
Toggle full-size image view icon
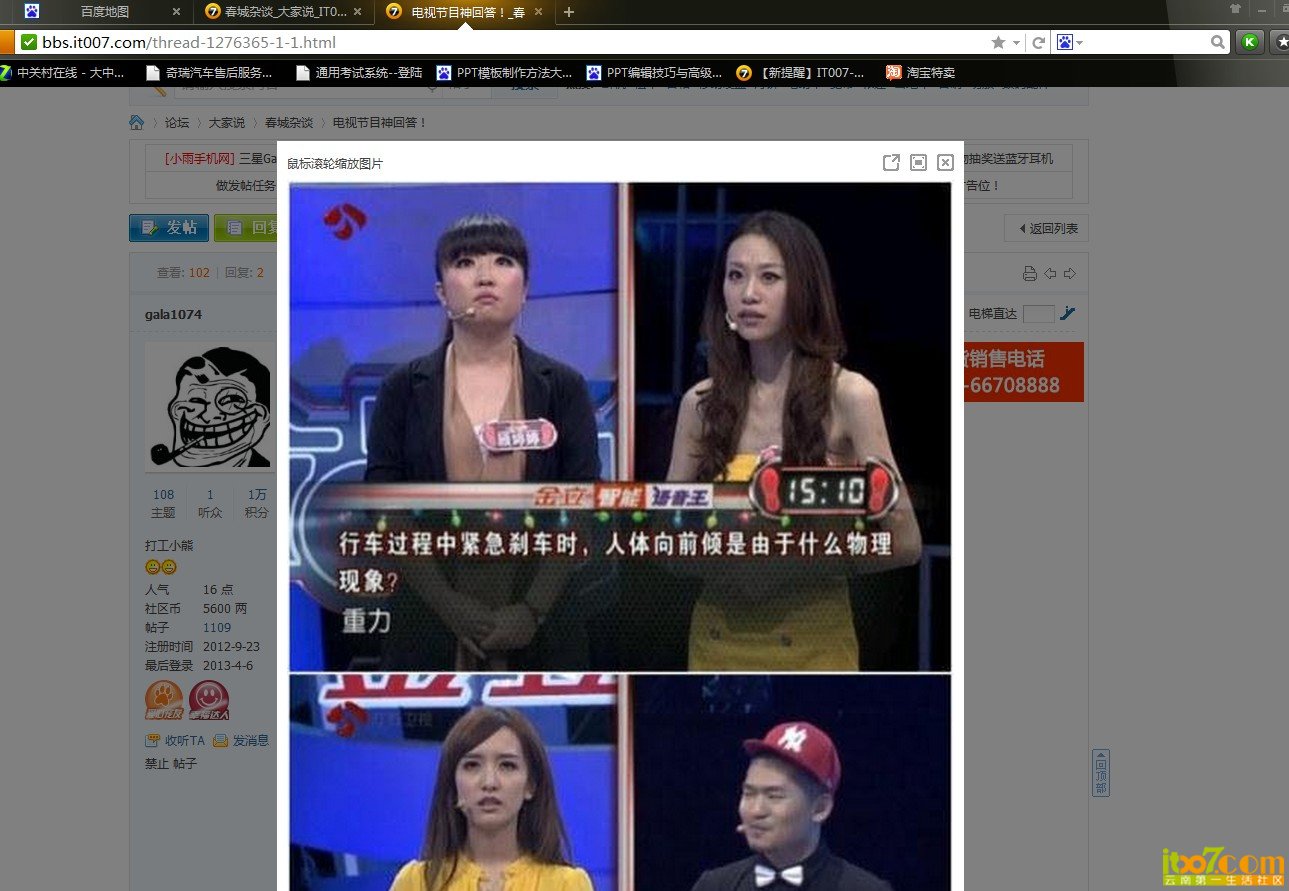tap(918, 163)
